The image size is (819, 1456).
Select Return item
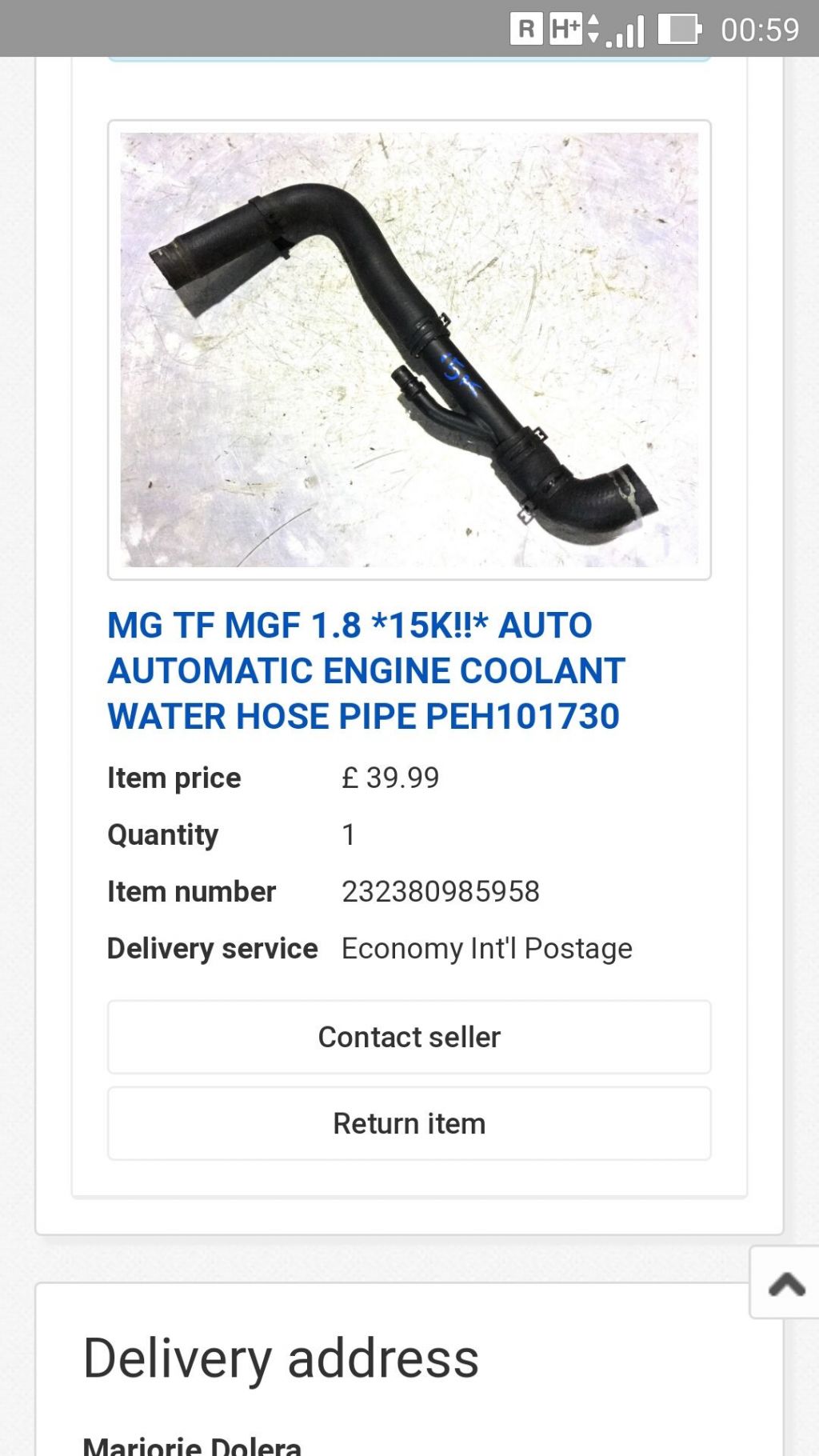[409, 1123]
